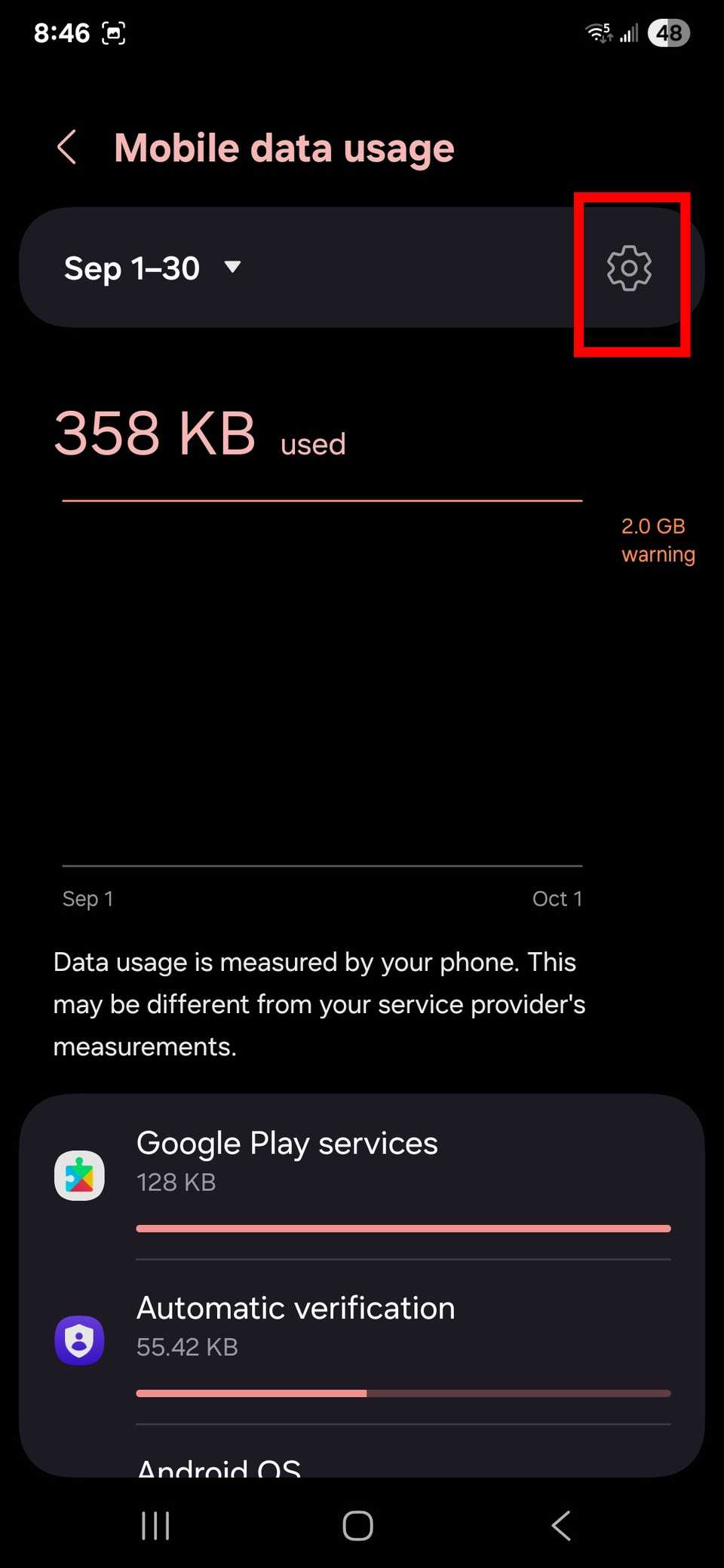Tap the Home button in navigation bar
724x1568 pixels.
pyautogui.click(x=358, y=1525)
